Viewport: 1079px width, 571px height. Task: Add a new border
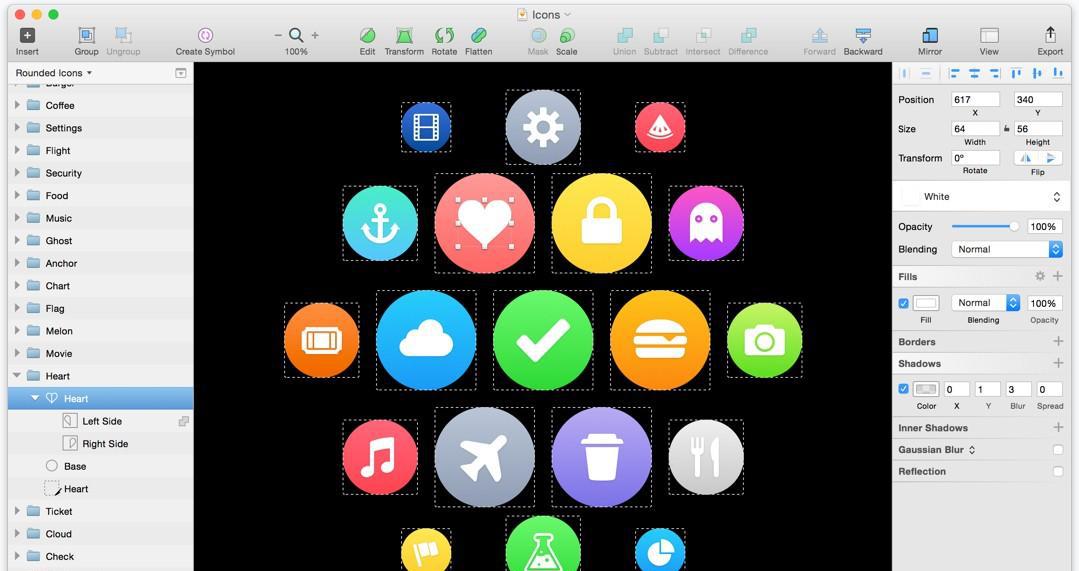[x=1057, y=342]
